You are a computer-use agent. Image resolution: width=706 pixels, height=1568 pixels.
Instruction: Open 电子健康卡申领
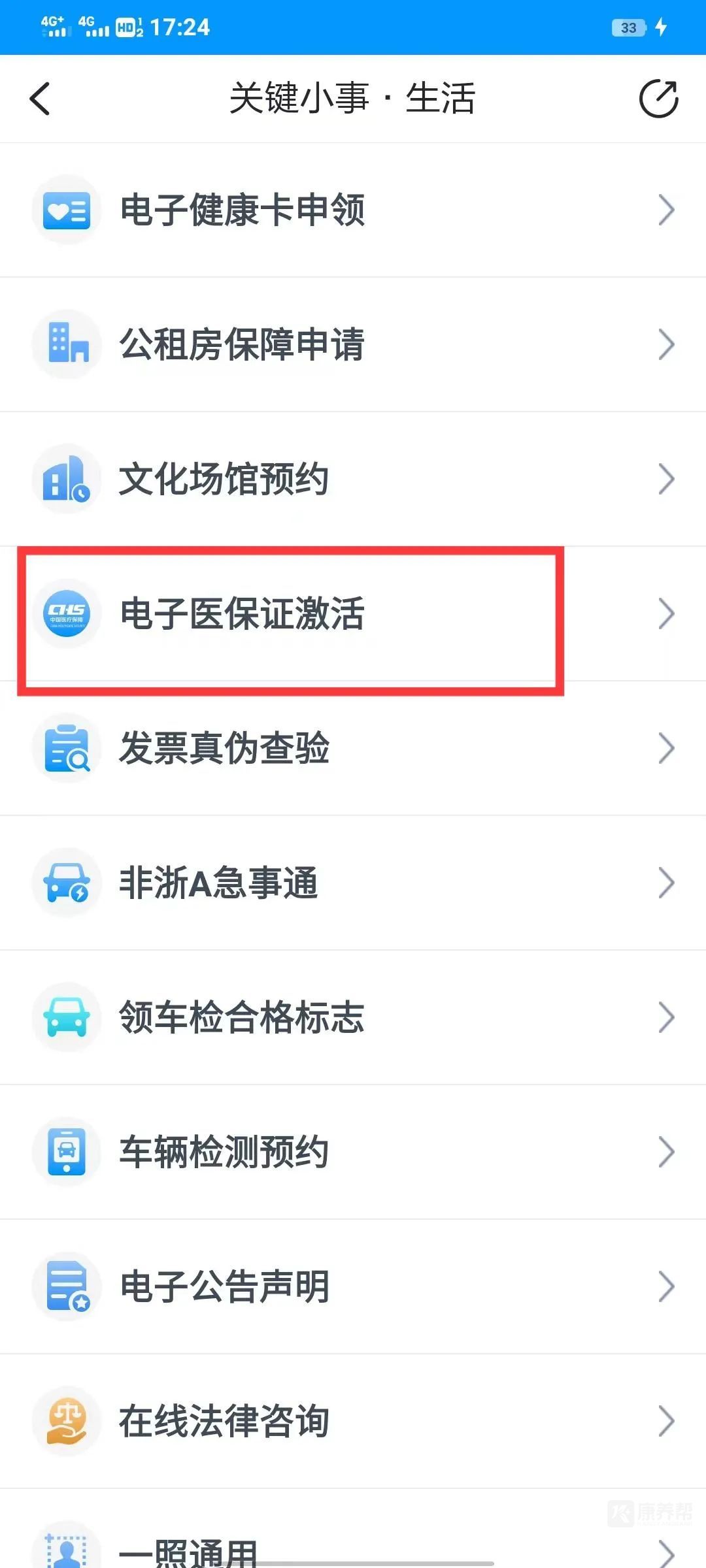[x=353, y=210]
